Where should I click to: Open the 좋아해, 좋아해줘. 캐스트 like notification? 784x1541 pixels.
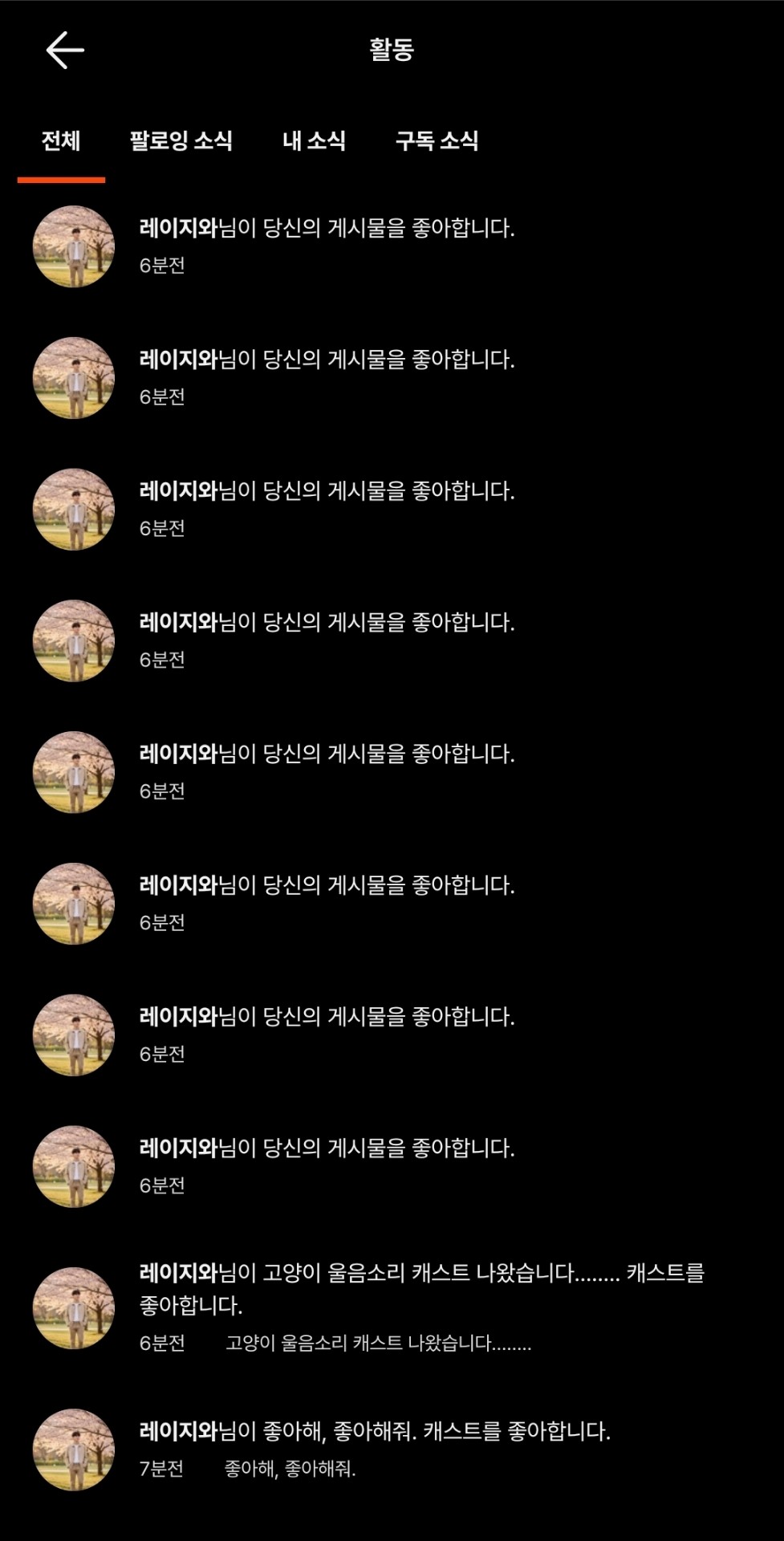375,1432
